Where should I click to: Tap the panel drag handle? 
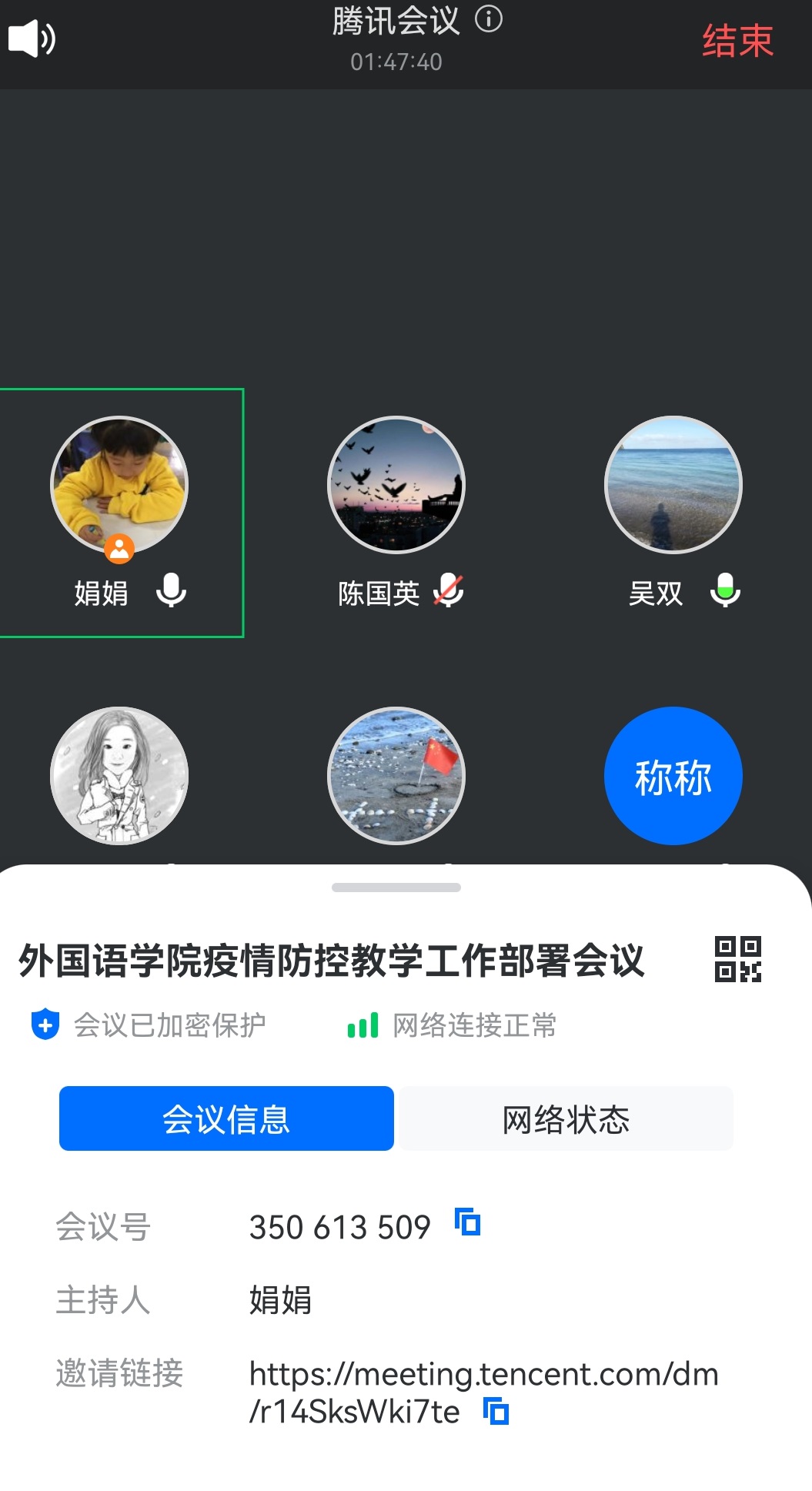(396, 888)
